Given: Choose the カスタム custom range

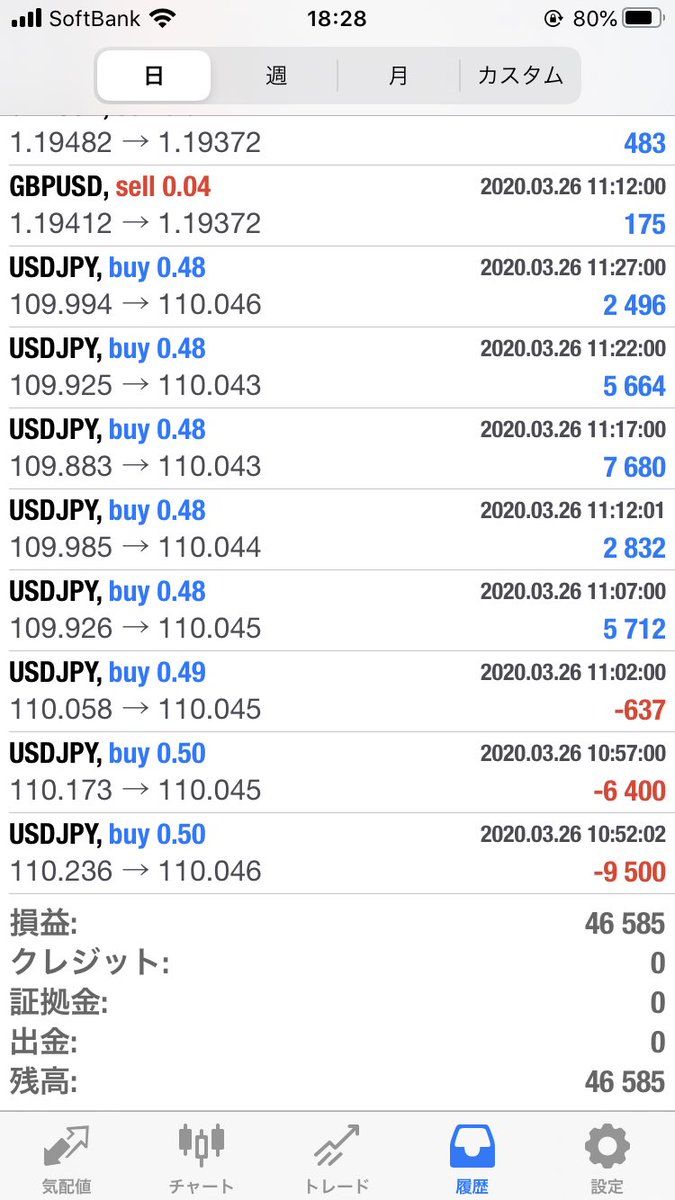Looking at the screenshot, I should pos(520,76).
